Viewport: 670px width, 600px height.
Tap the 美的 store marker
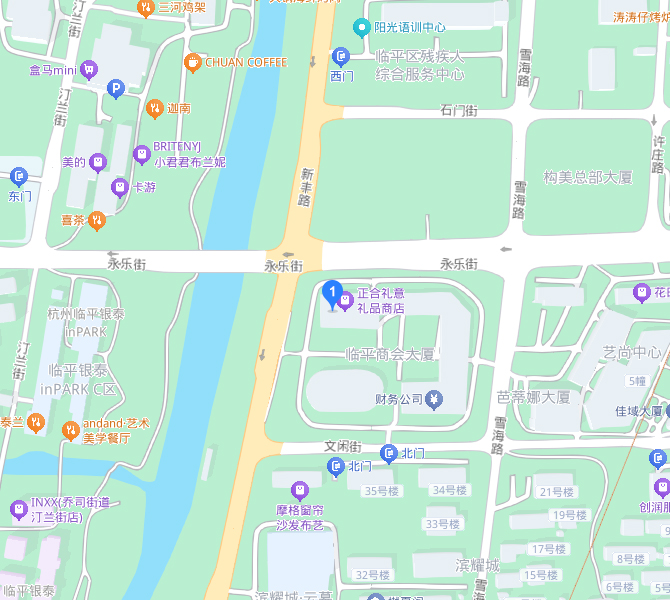coord(97,161)
